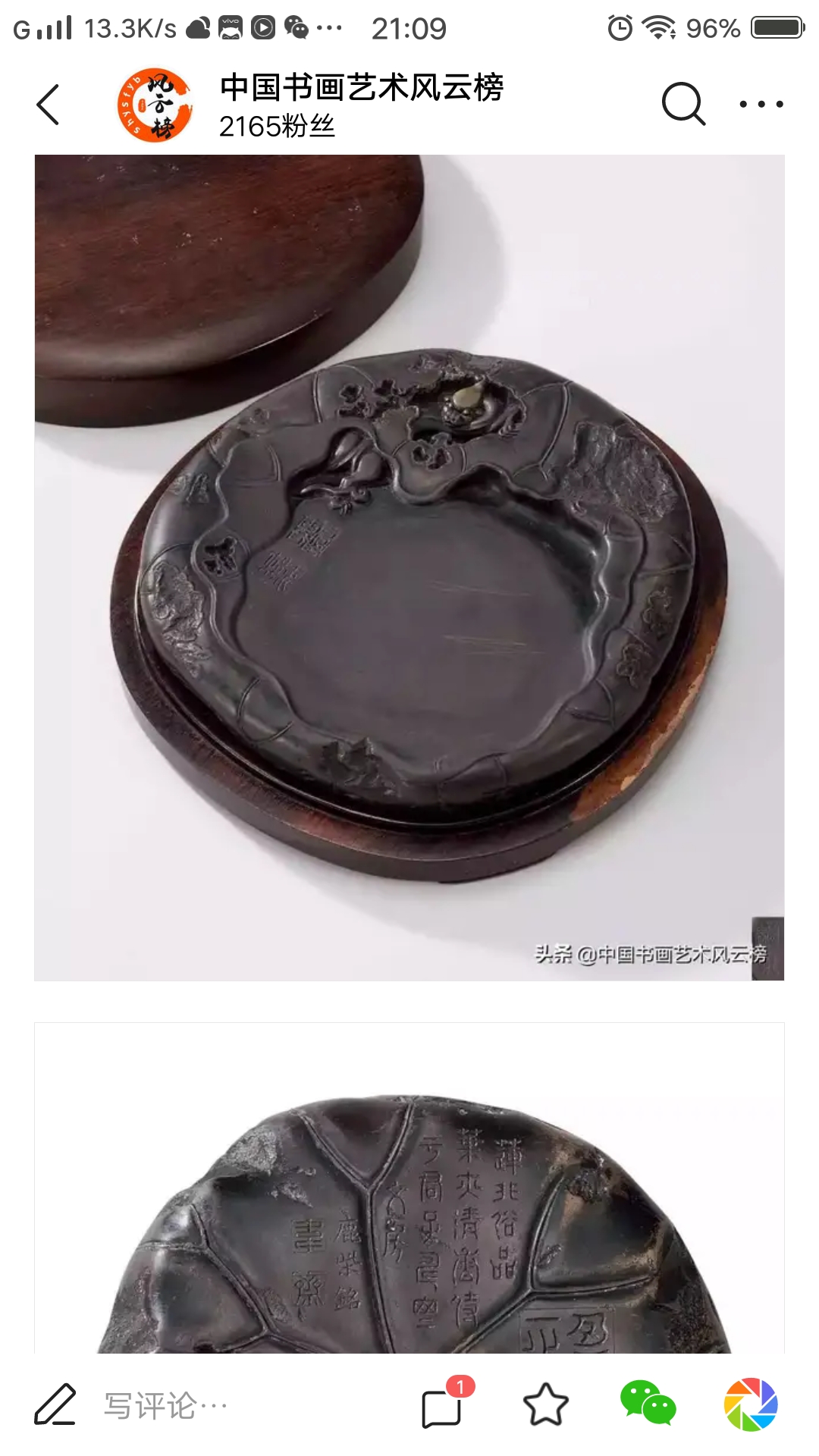Tap the 写评论 comment field

point(165,1405)
